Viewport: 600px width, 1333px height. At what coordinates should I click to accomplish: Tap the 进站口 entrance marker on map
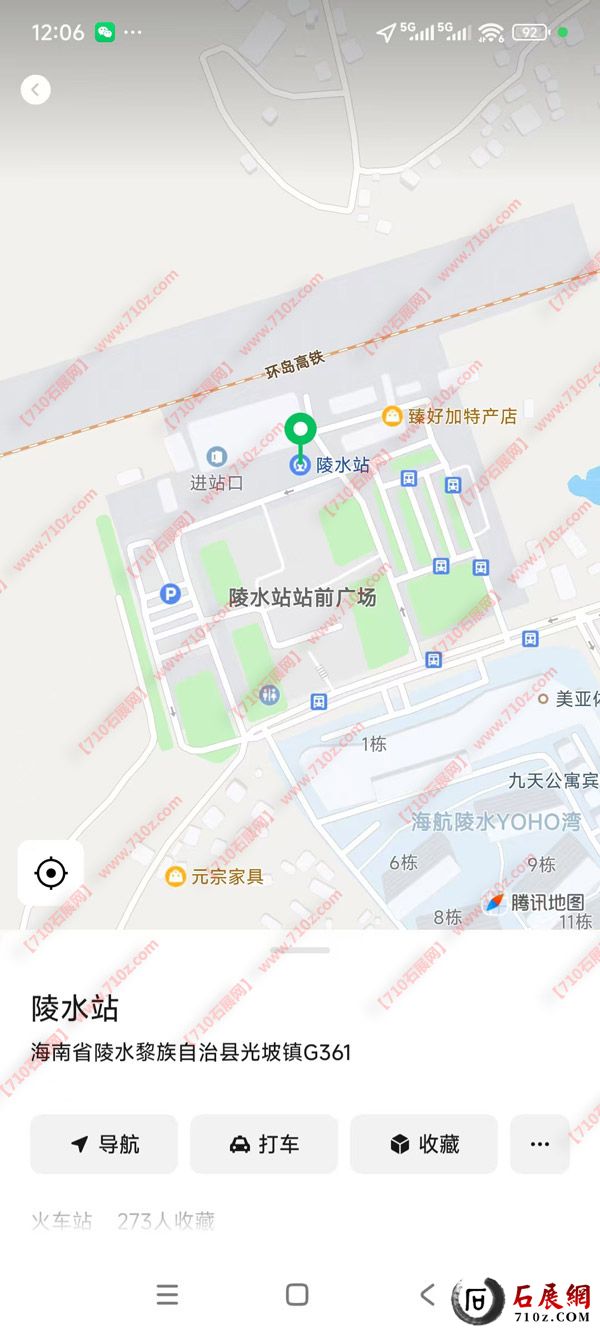(216, 458)
